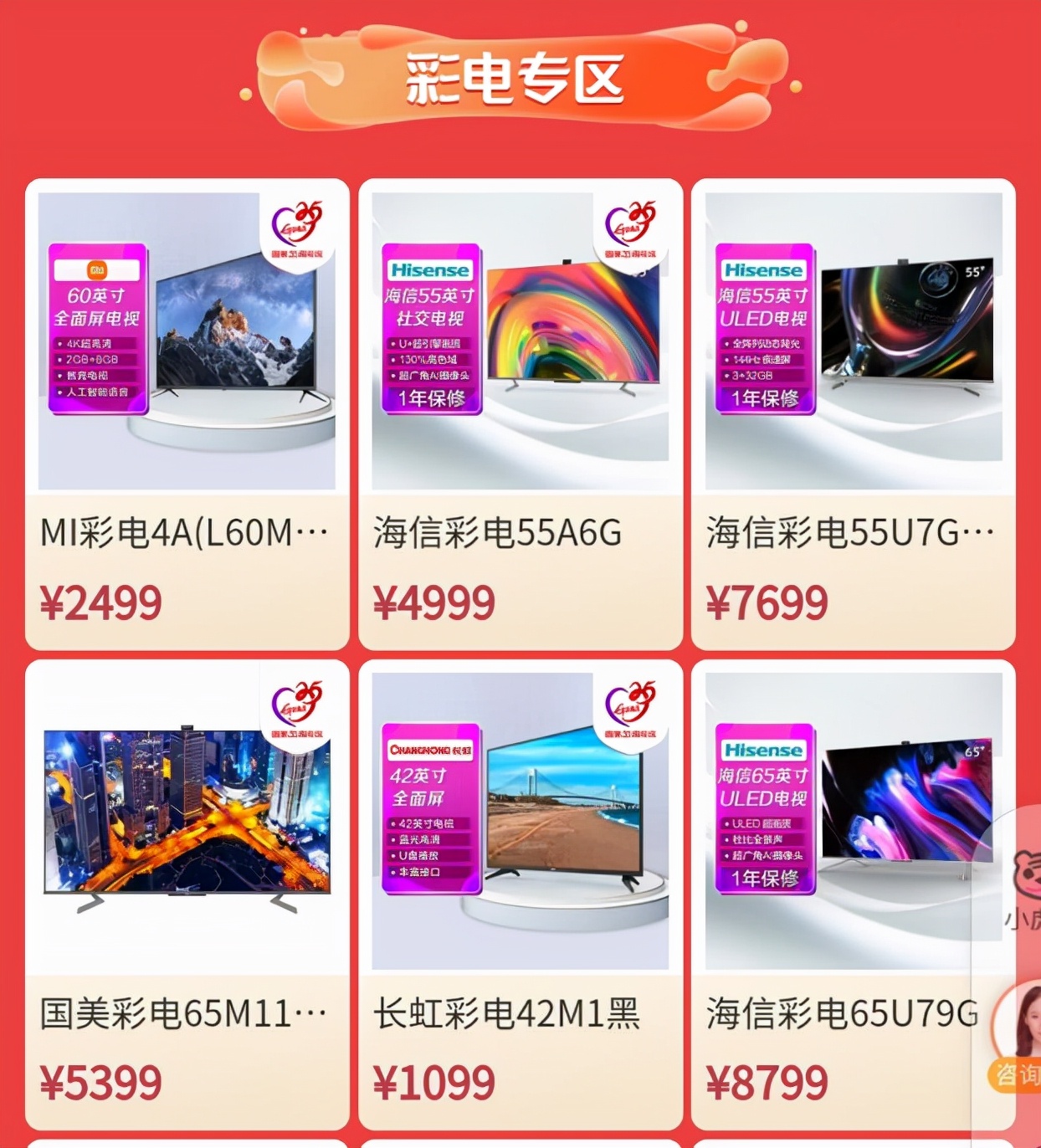Click the Hisense logo on the 55A6G card
This screenshot has width=1041, height=1148.
point(429,269)
